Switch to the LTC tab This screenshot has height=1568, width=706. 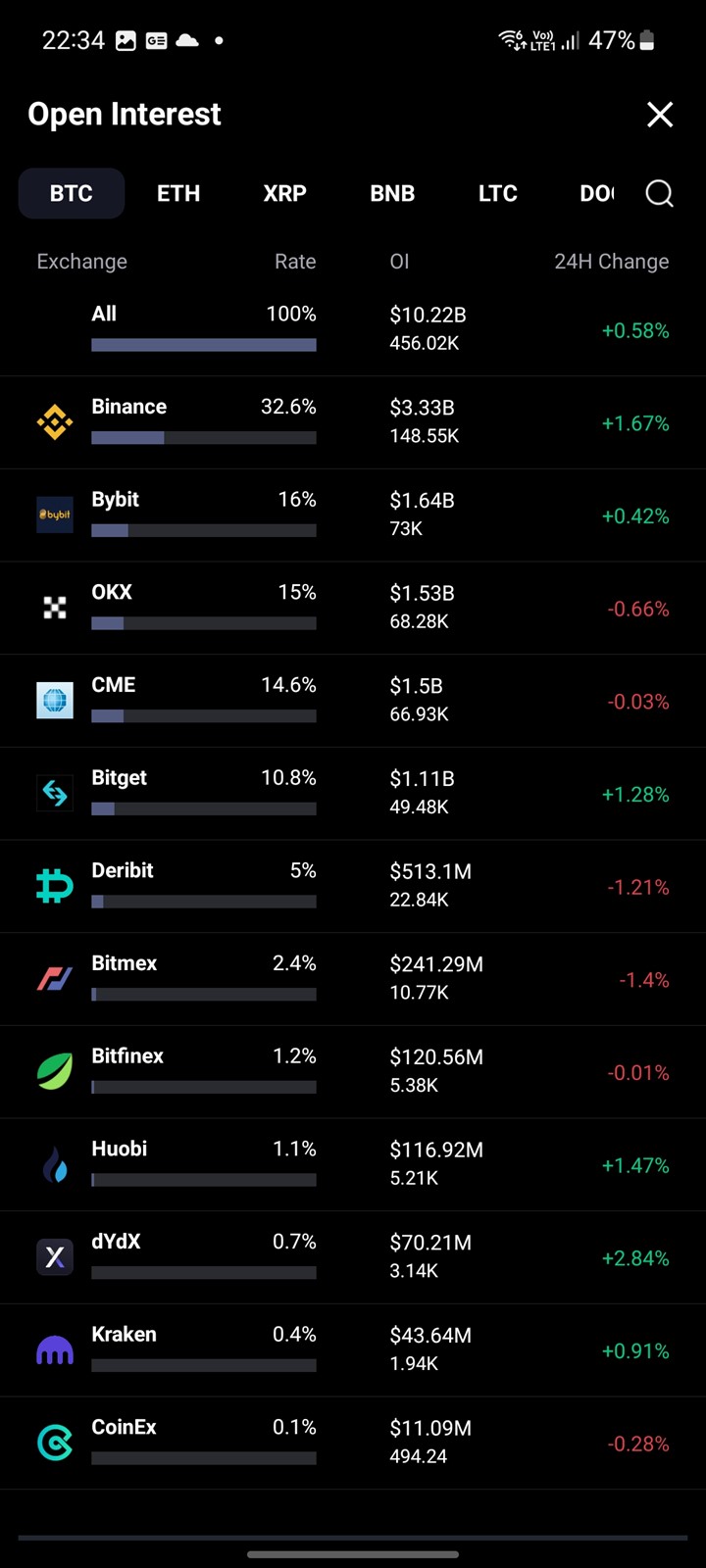498,193
